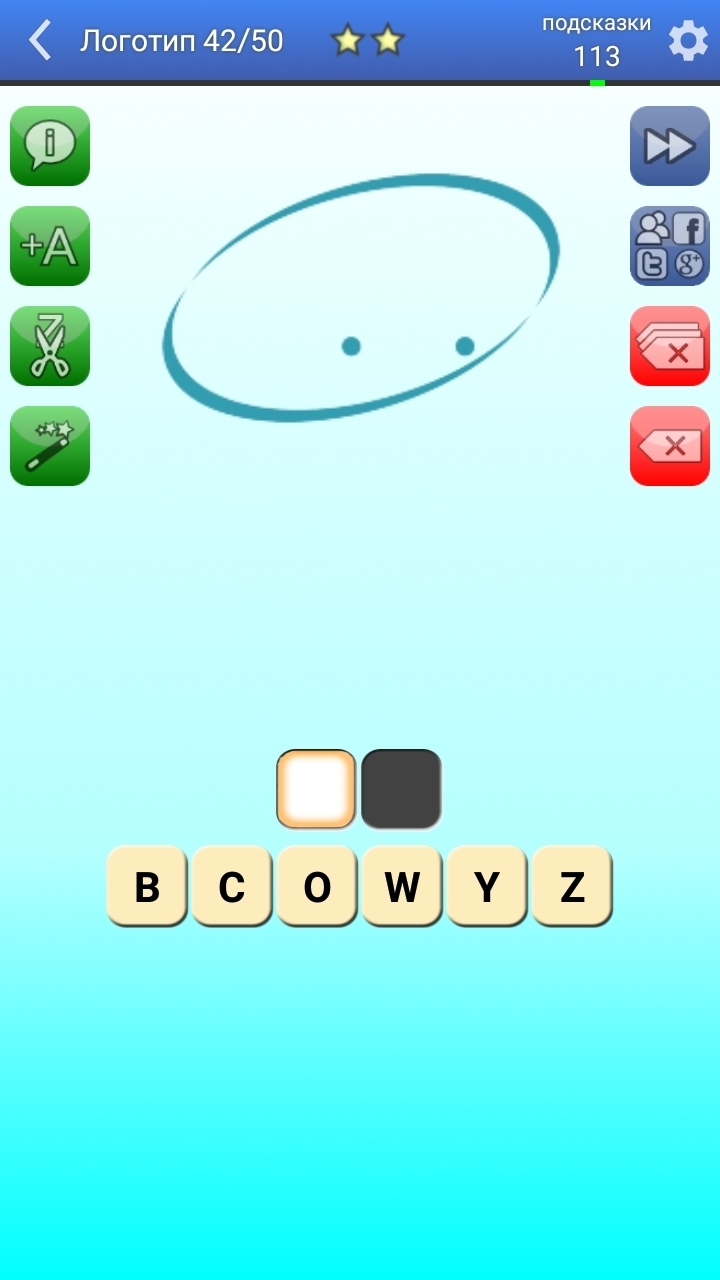Screen dimensions: 720x1280
Task: Open settings via the gear icon
Action: (688, 41)
